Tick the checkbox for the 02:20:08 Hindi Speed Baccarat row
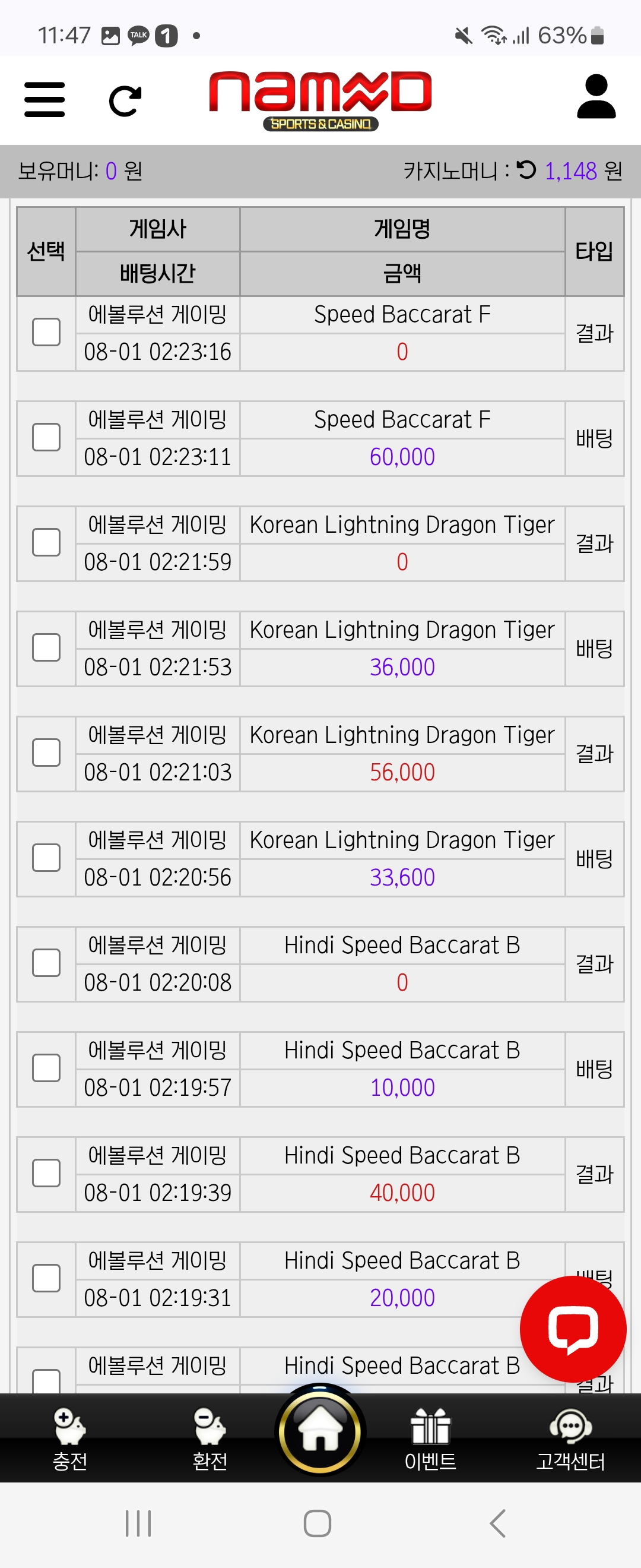This screenshot has height=1568, width=641. coord(46,963)
